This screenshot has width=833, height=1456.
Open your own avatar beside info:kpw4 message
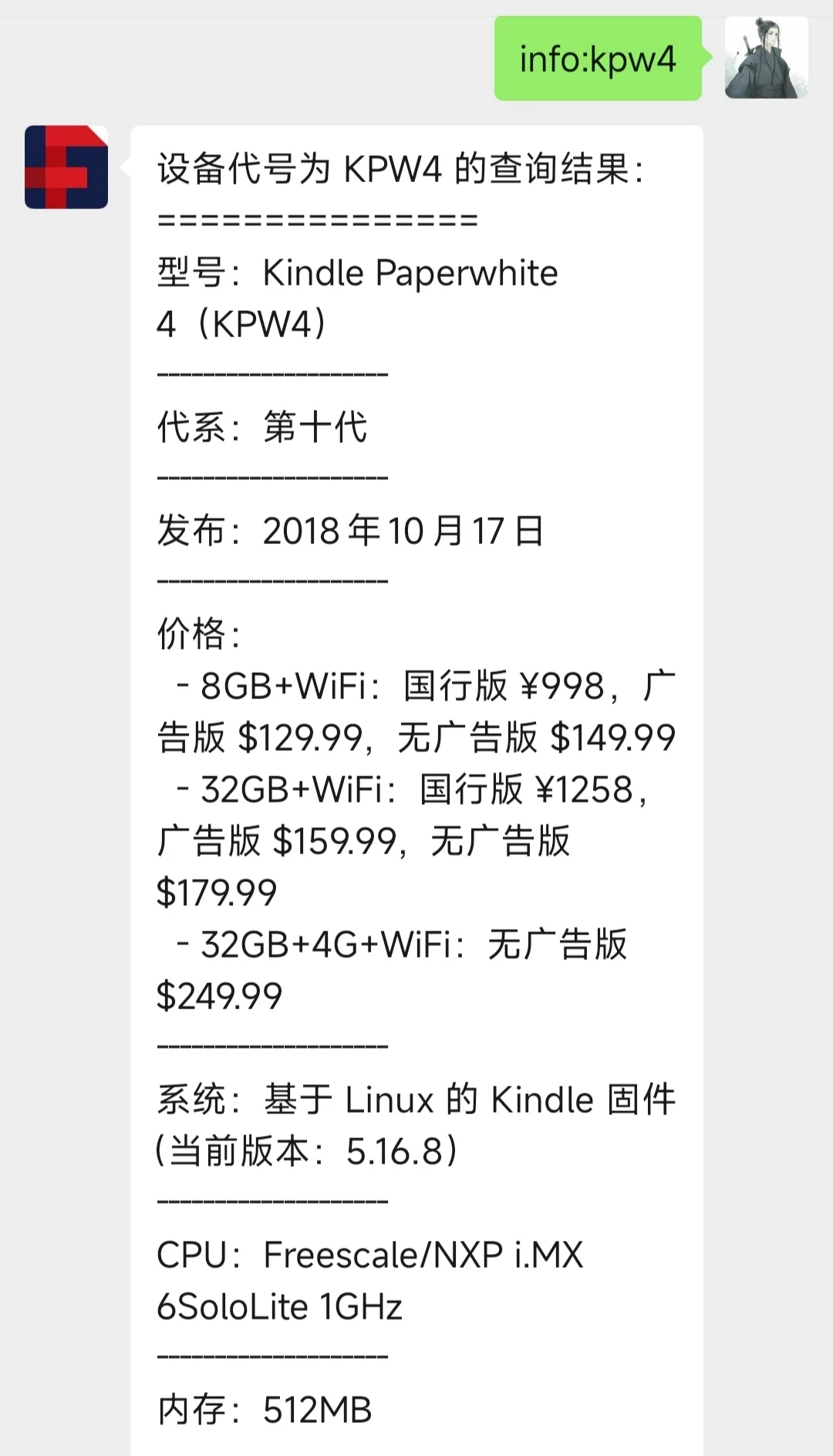[x=766, y=58]
